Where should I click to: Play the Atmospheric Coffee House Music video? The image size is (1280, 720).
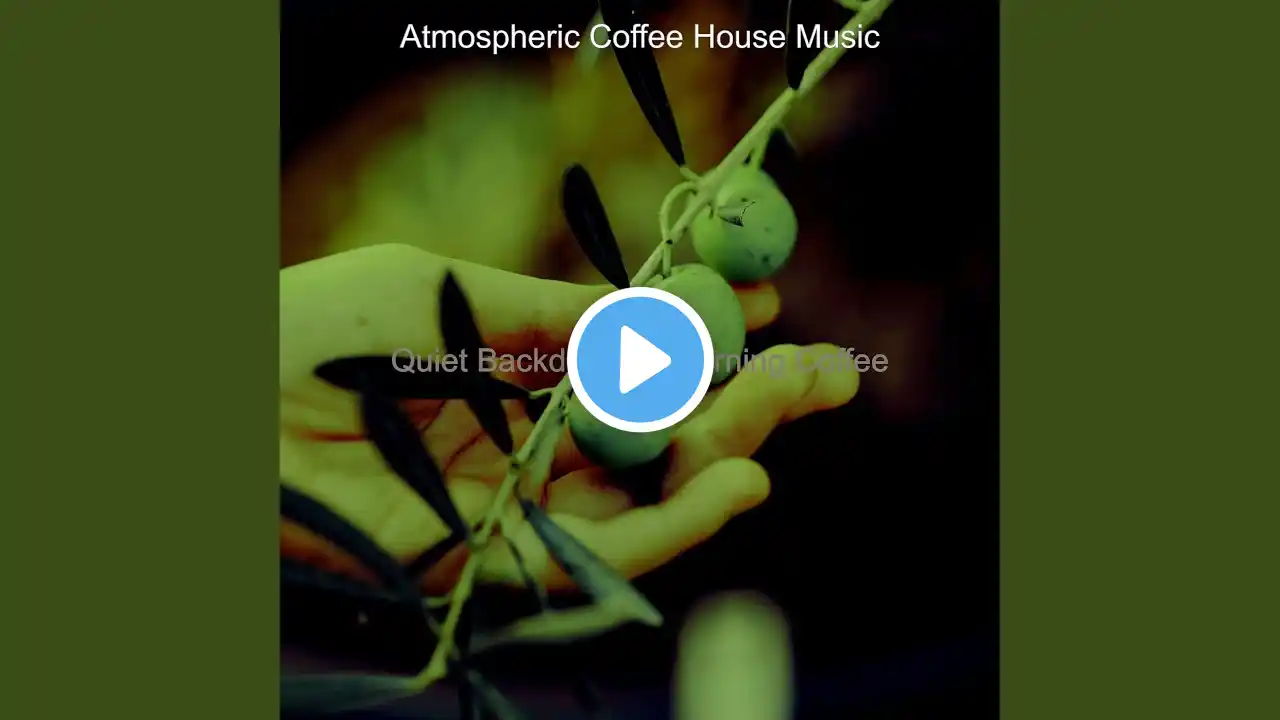[640, 360]
